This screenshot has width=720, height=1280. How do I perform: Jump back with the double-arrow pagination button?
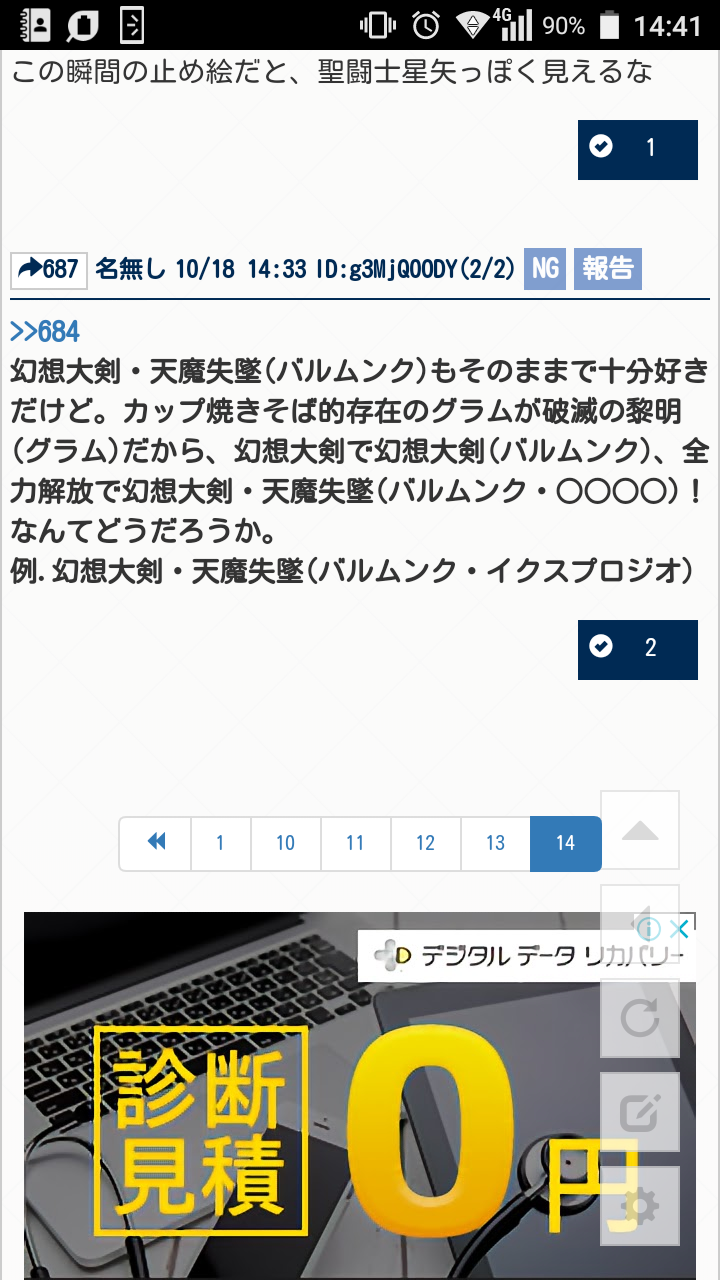pyautogui.click(x=156, y=843)
